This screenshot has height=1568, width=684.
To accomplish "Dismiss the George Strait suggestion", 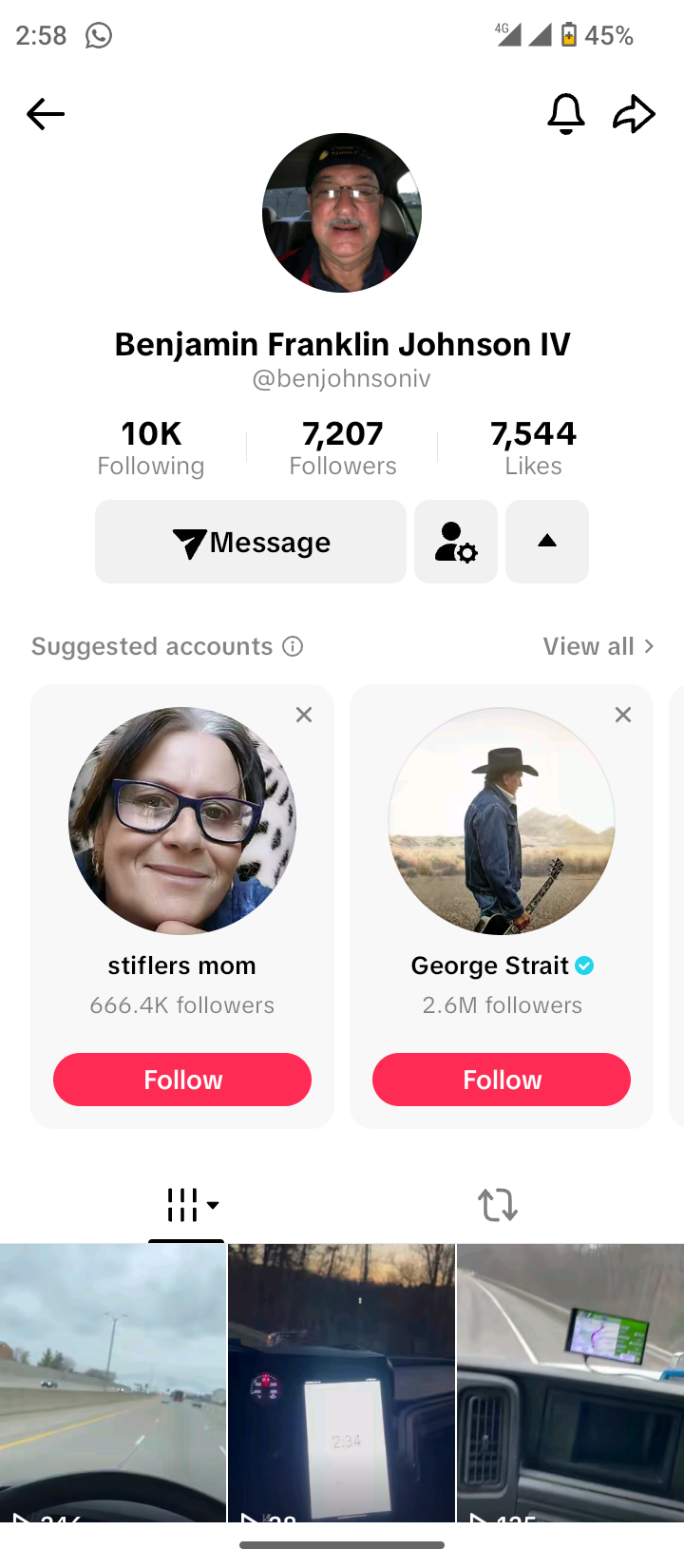I will tap(623, 715).
